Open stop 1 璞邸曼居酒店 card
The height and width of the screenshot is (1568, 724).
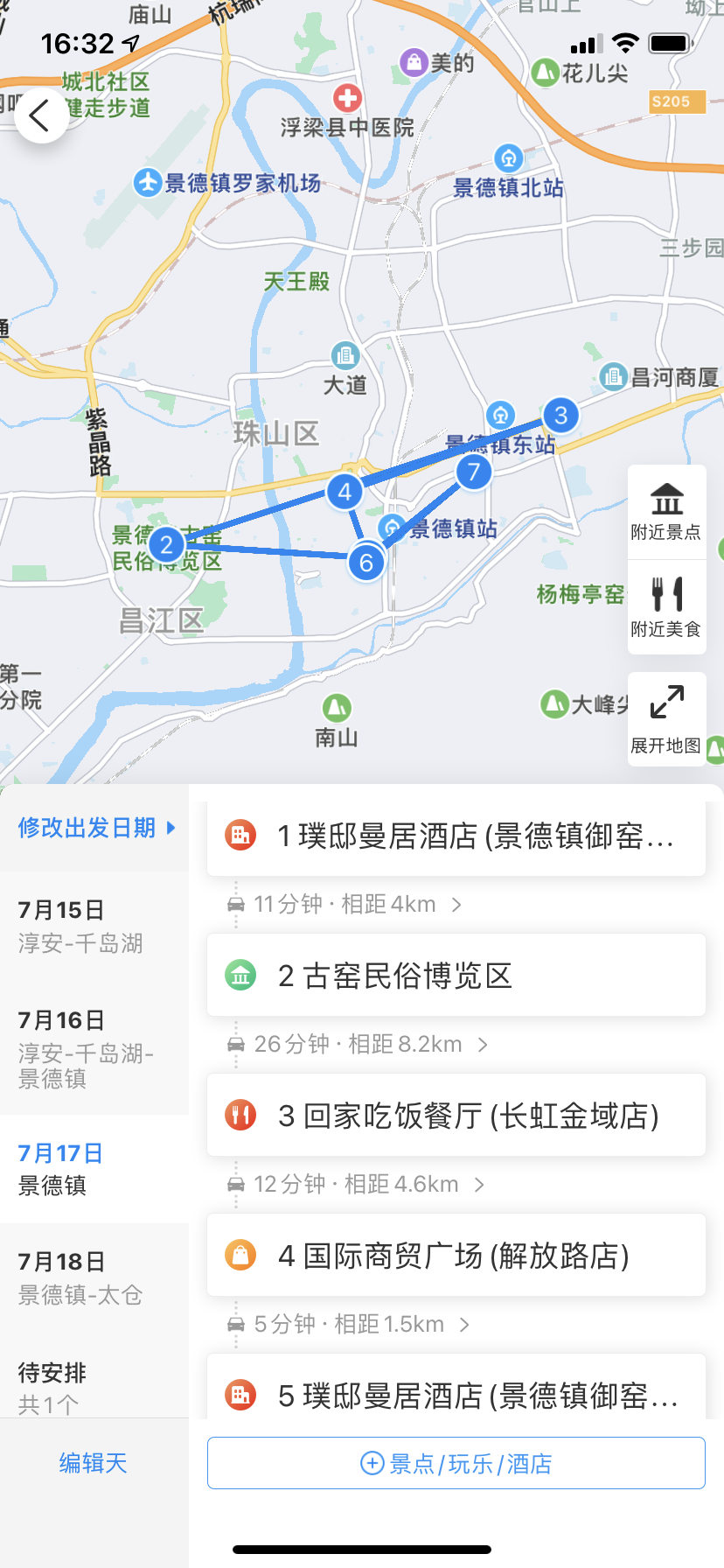(x=456, y=836)
